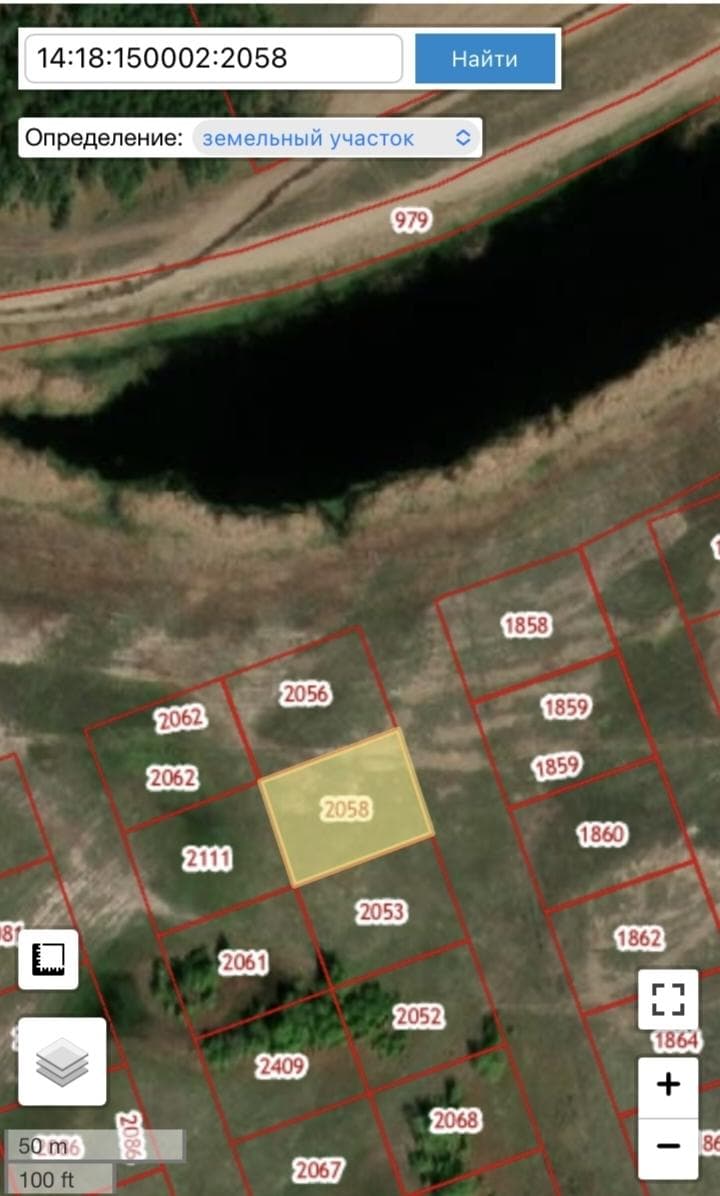Image resolution: width=720 pixels, height=1196 pixels.
Task: Enter fullscreen map view
Action: click(668, 1000)
